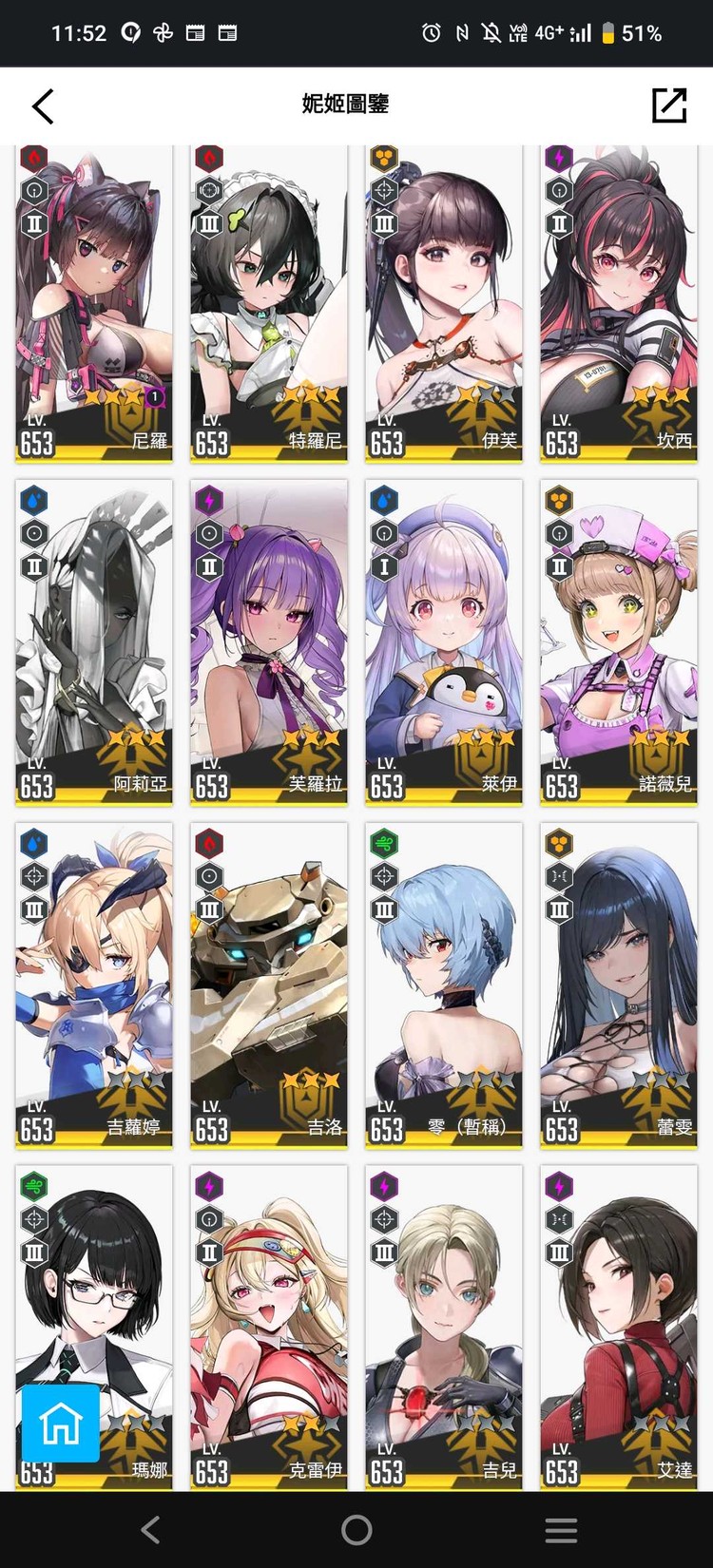Open the 吉兒 character card
713x1568 pixels.
pos(444,1326)
